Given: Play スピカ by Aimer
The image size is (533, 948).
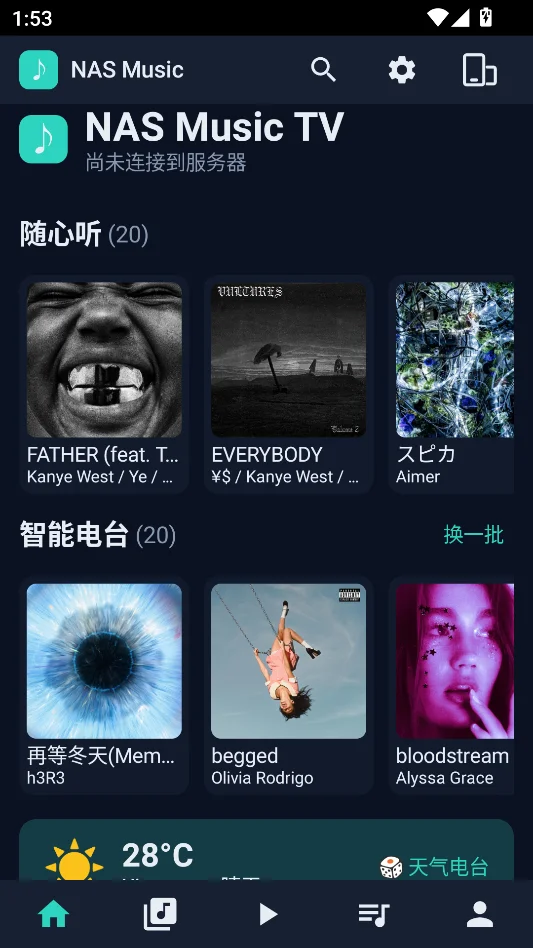Looking at the screenshot, I should [x=451, y=385].
